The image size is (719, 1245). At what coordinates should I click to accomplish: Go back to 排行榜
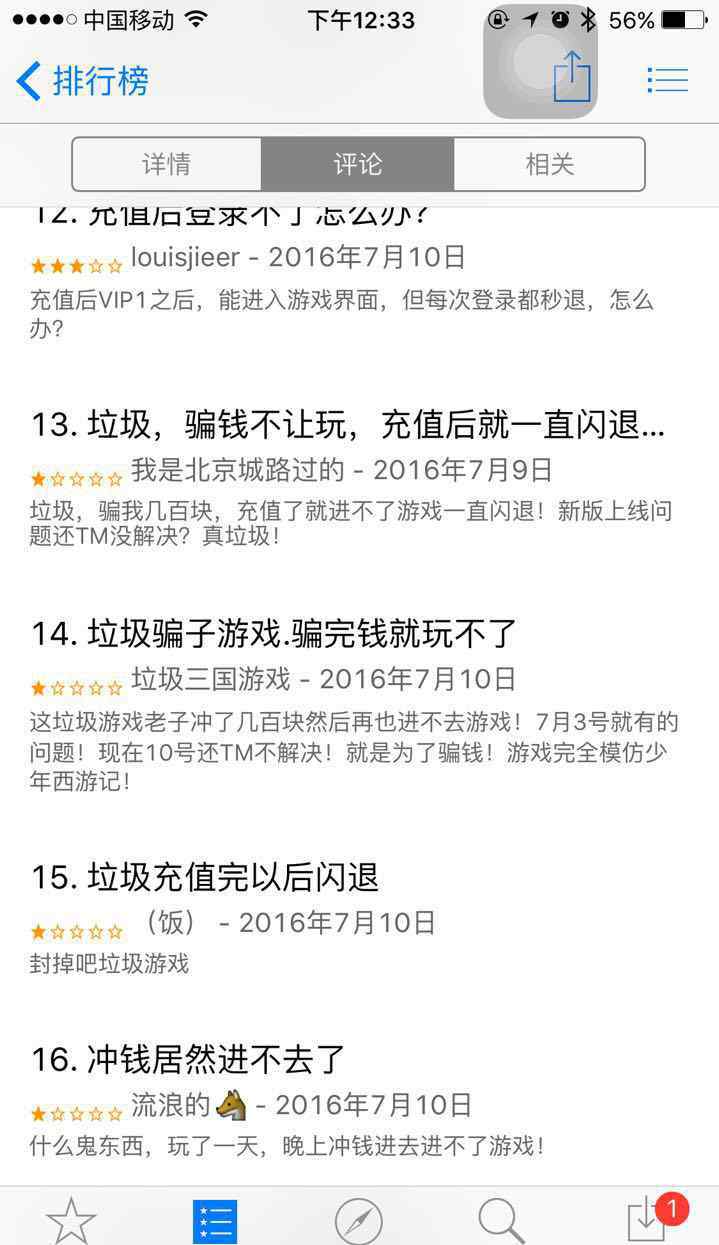(x=82, y=81)
